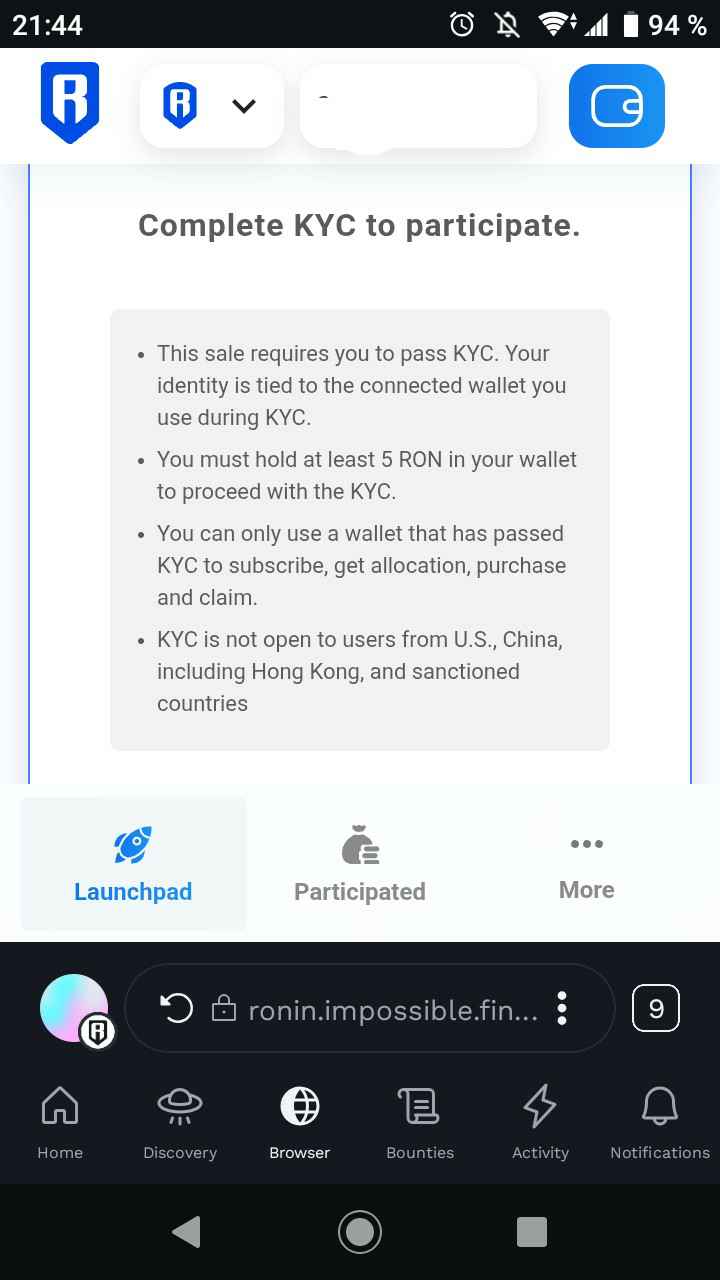Open the wallet account avatar
720x1280 pixels.
pos(75,1009)
